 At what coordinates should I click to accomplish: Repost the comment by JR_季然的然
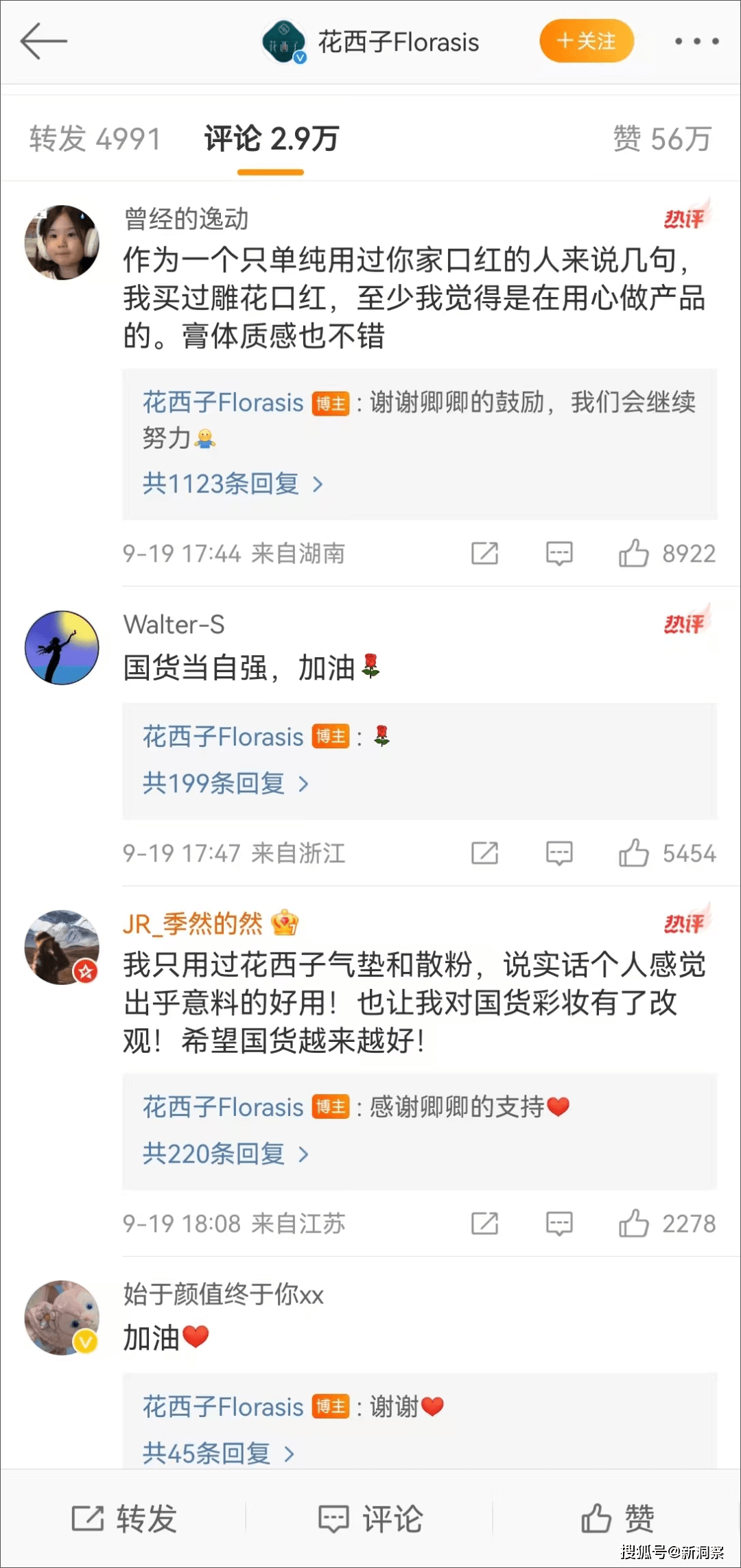pos(484,1224)
